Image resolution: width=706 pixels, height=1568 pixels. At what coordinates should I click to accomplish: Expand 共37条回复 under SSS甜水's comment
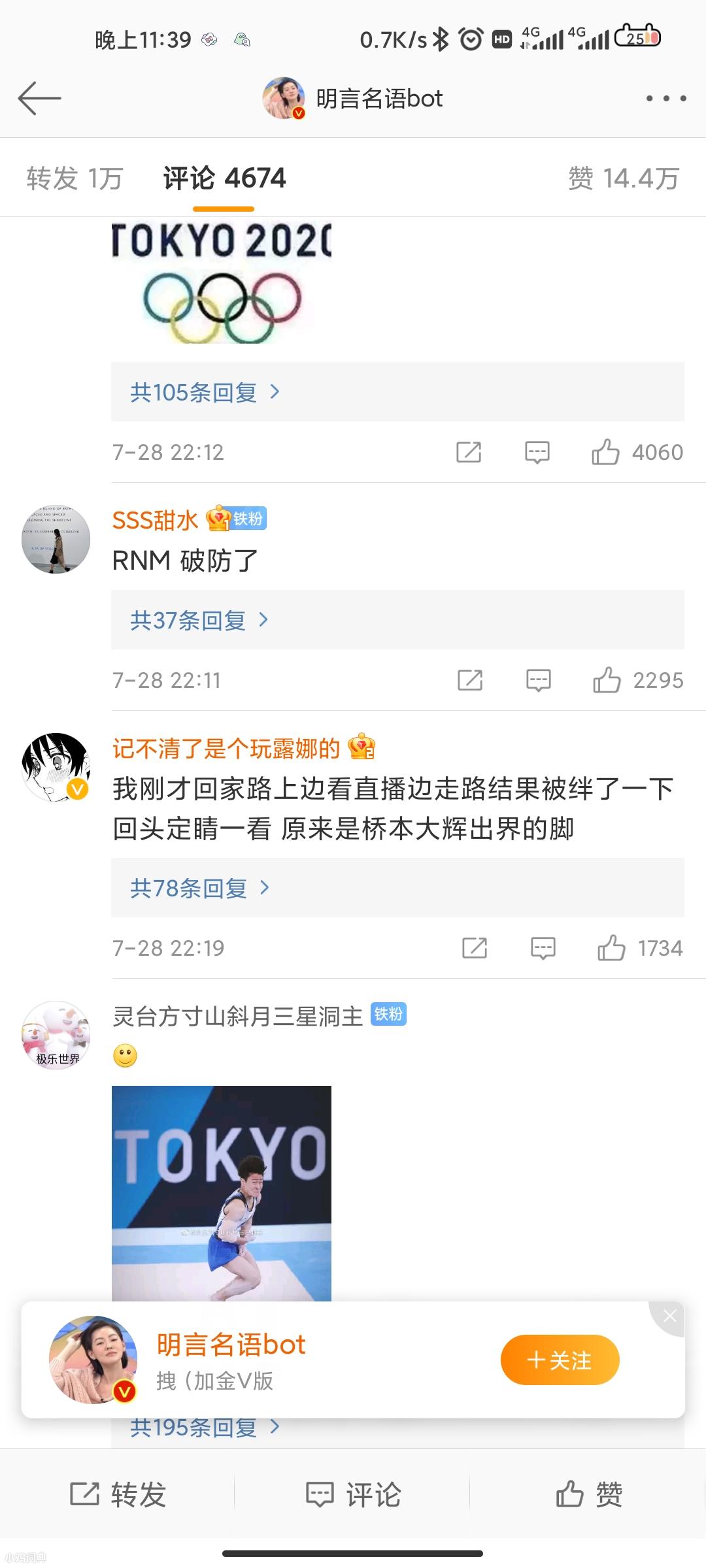(x=199, y=620)
